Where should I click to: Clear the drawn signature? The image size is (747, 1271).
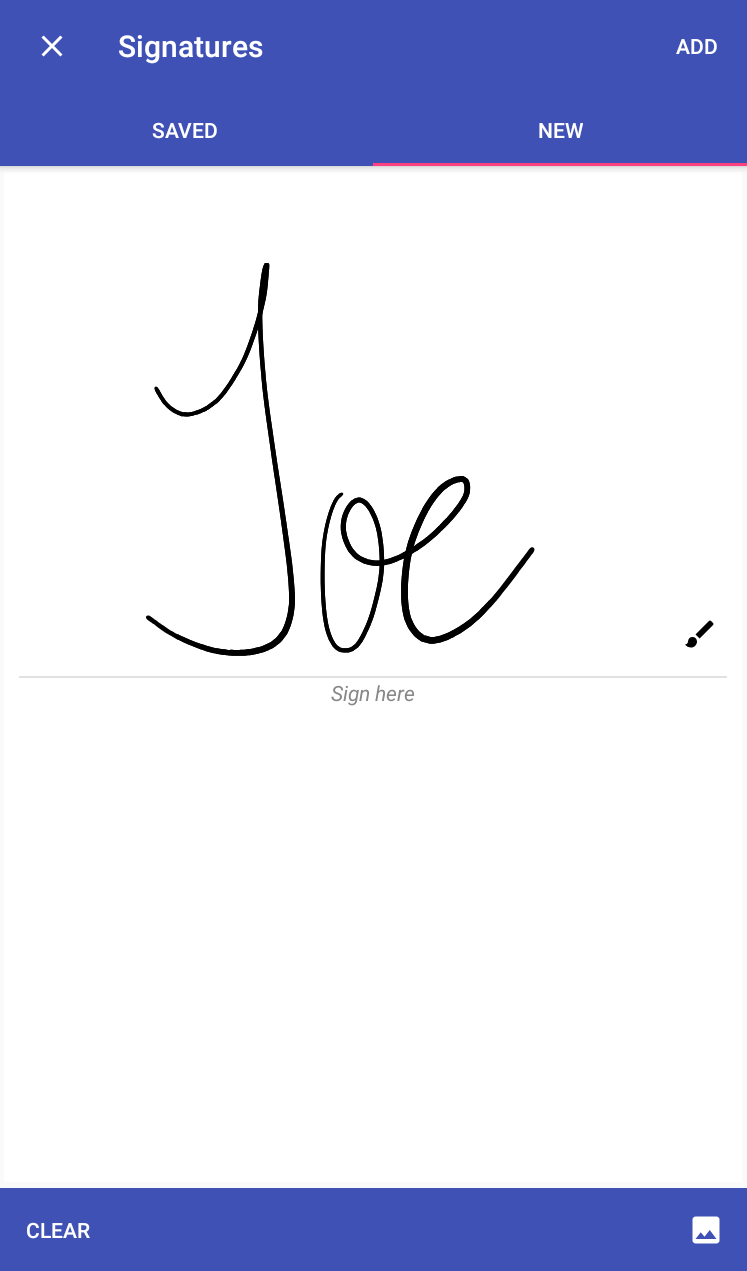click(x=58, y=1231)
